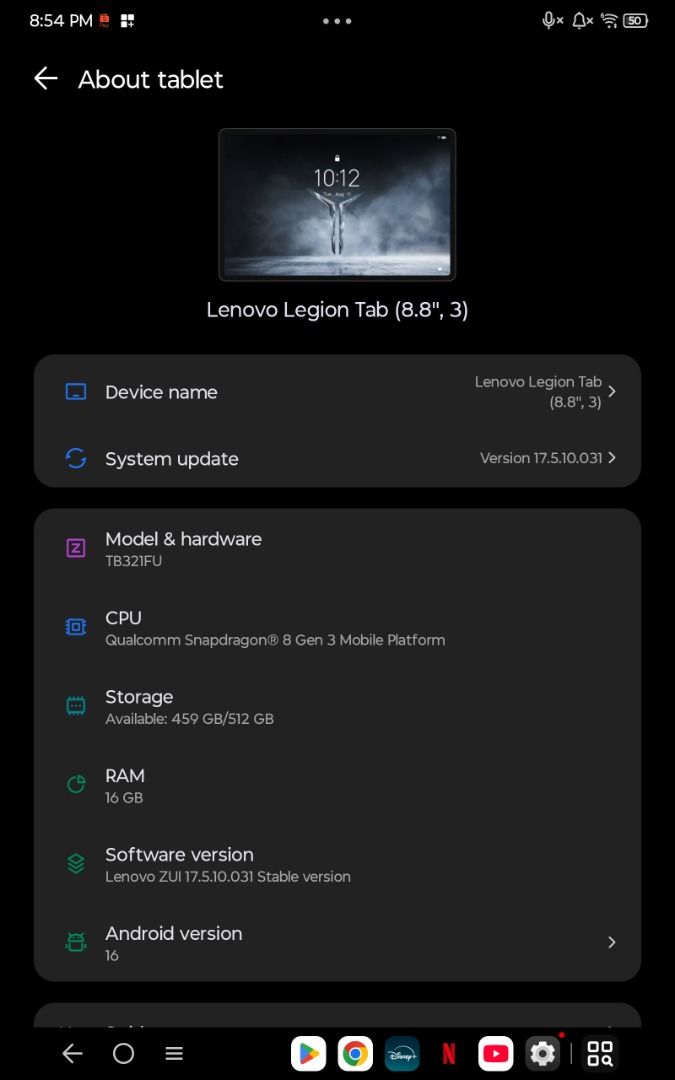Open the Android version row
Screen dimensions: 675x1080
click(337, 942)
